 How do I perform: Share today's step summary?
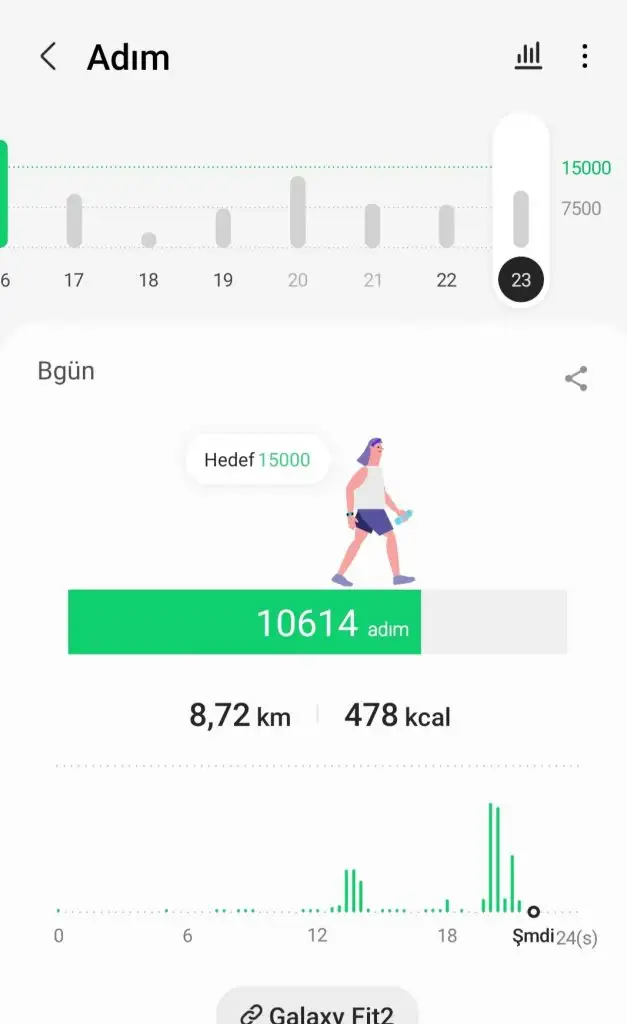click(576, 379)
